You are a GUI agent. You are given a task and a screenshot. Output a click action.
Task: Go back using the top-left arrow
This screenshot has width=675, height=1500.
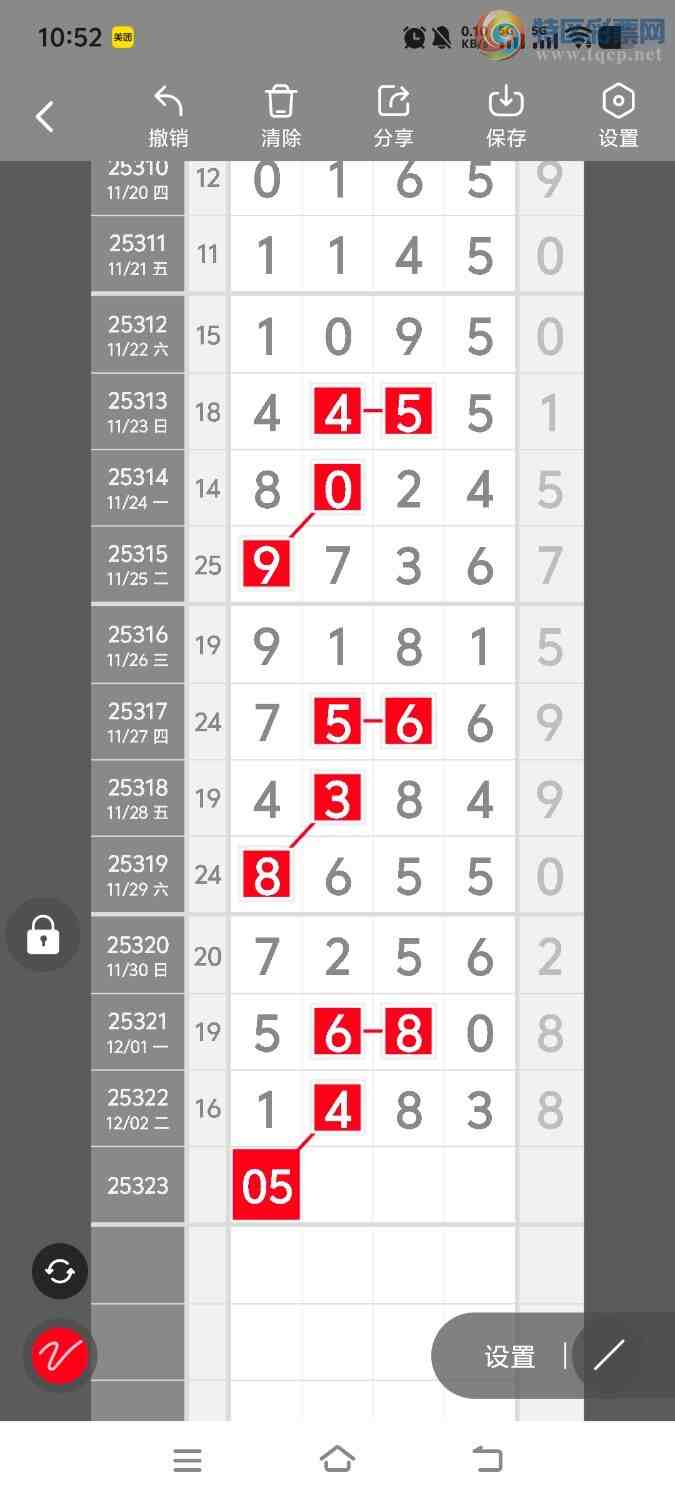pyautogui.click(x=45, y=117)
